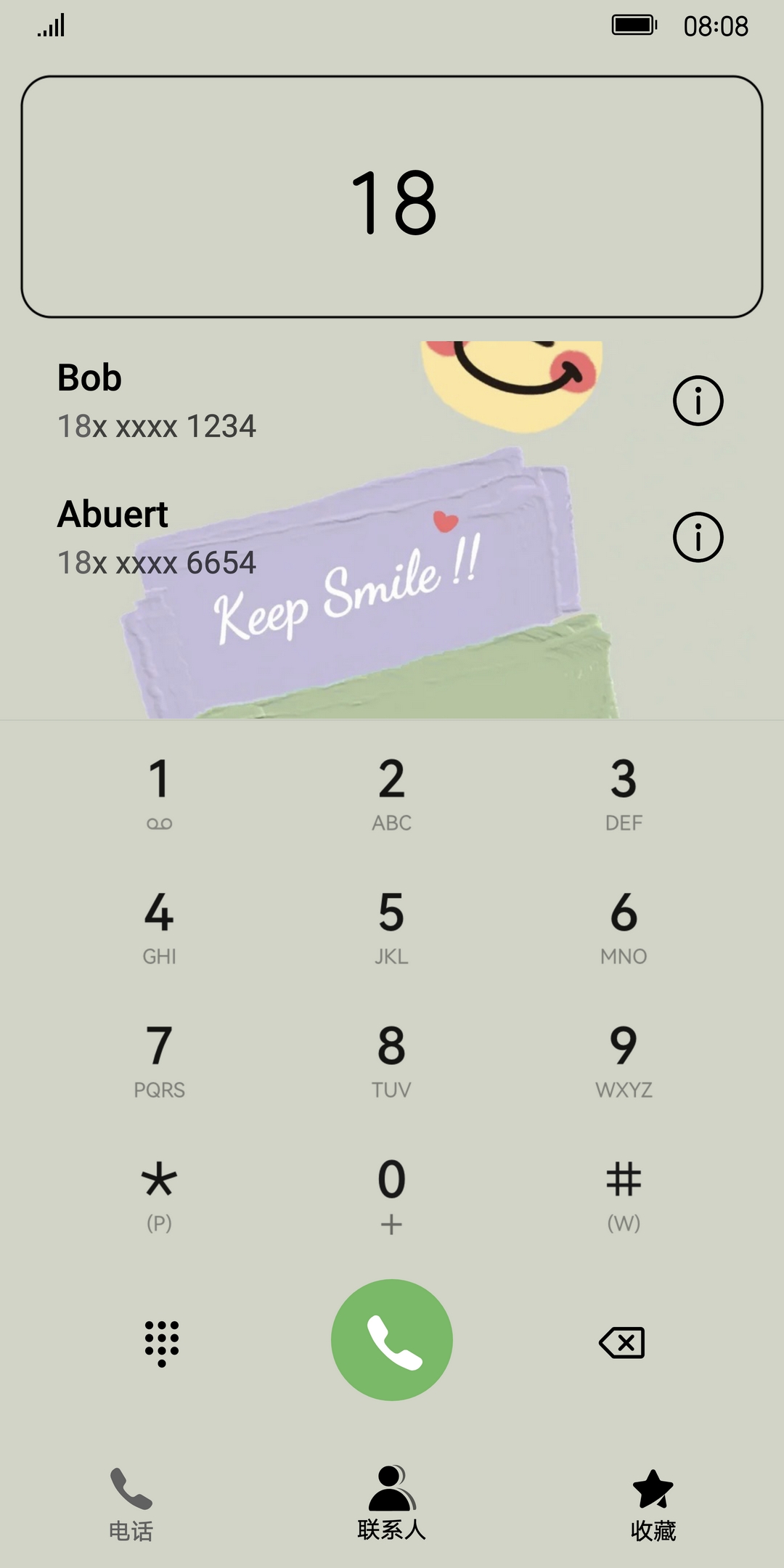Switch to the 联系人 tab
Image resolution: width=784 pixels, height=1568 pixels.
tap(391, 1503)
